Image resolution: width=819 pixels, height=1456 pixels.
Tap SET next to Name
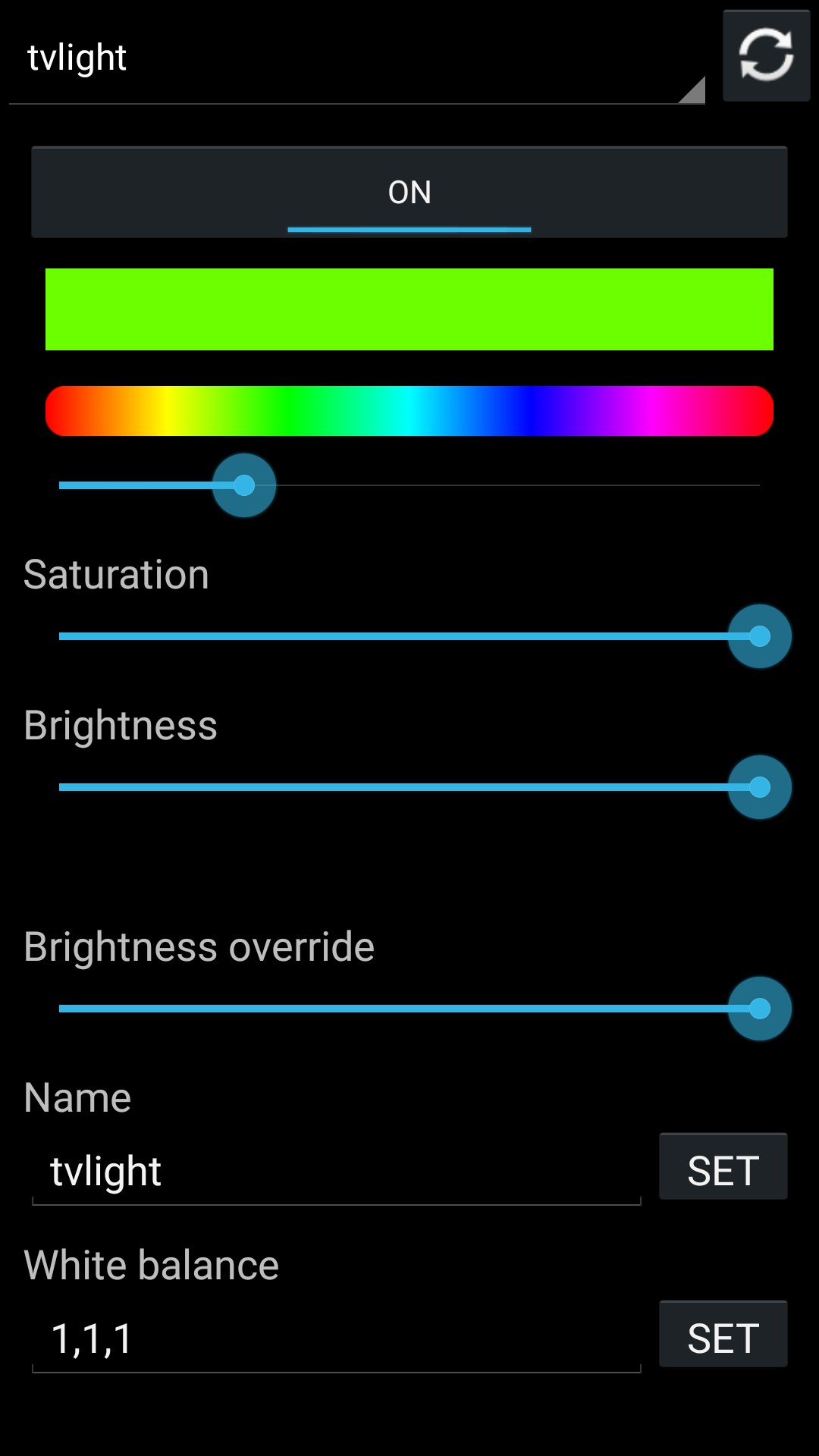click(x=723, y=1168)
